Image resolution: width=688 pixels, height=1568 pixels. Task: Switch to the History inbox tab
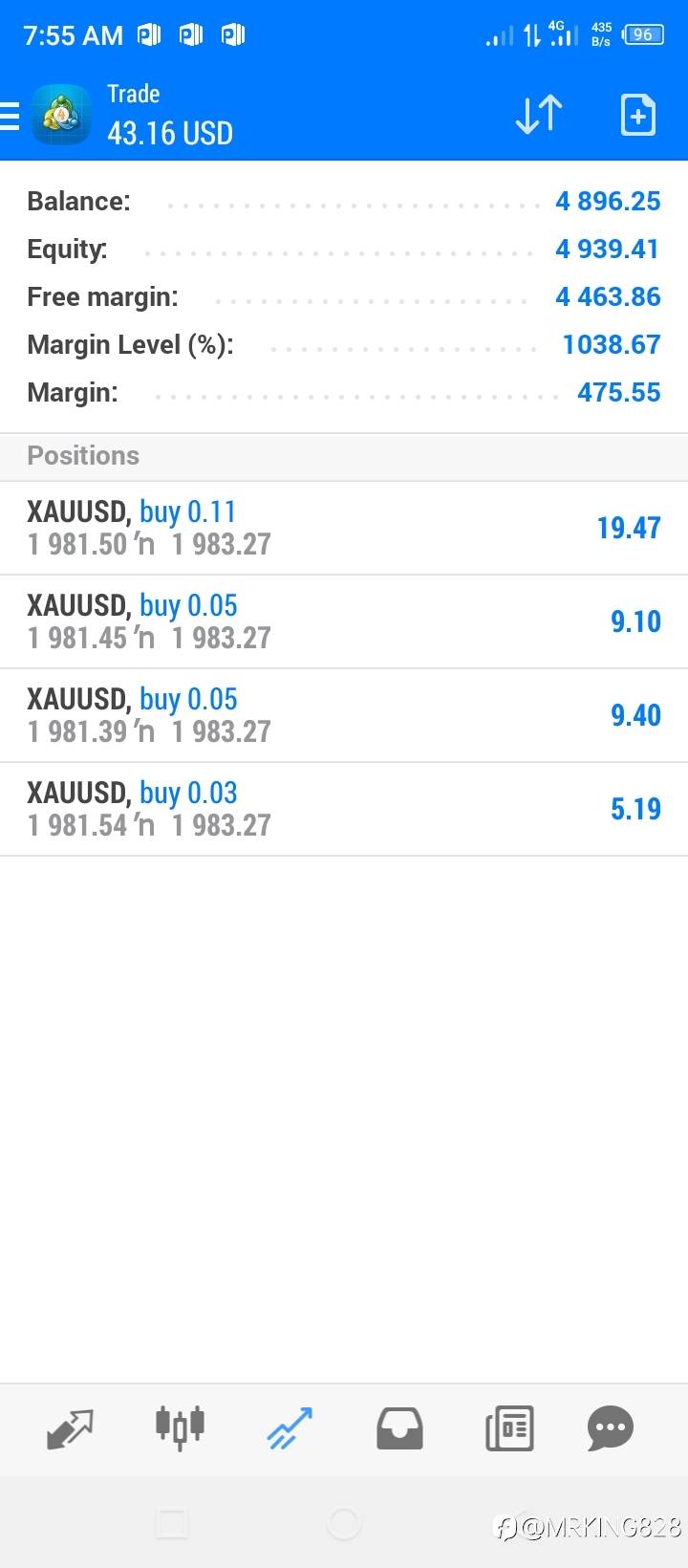[399, 1428]
